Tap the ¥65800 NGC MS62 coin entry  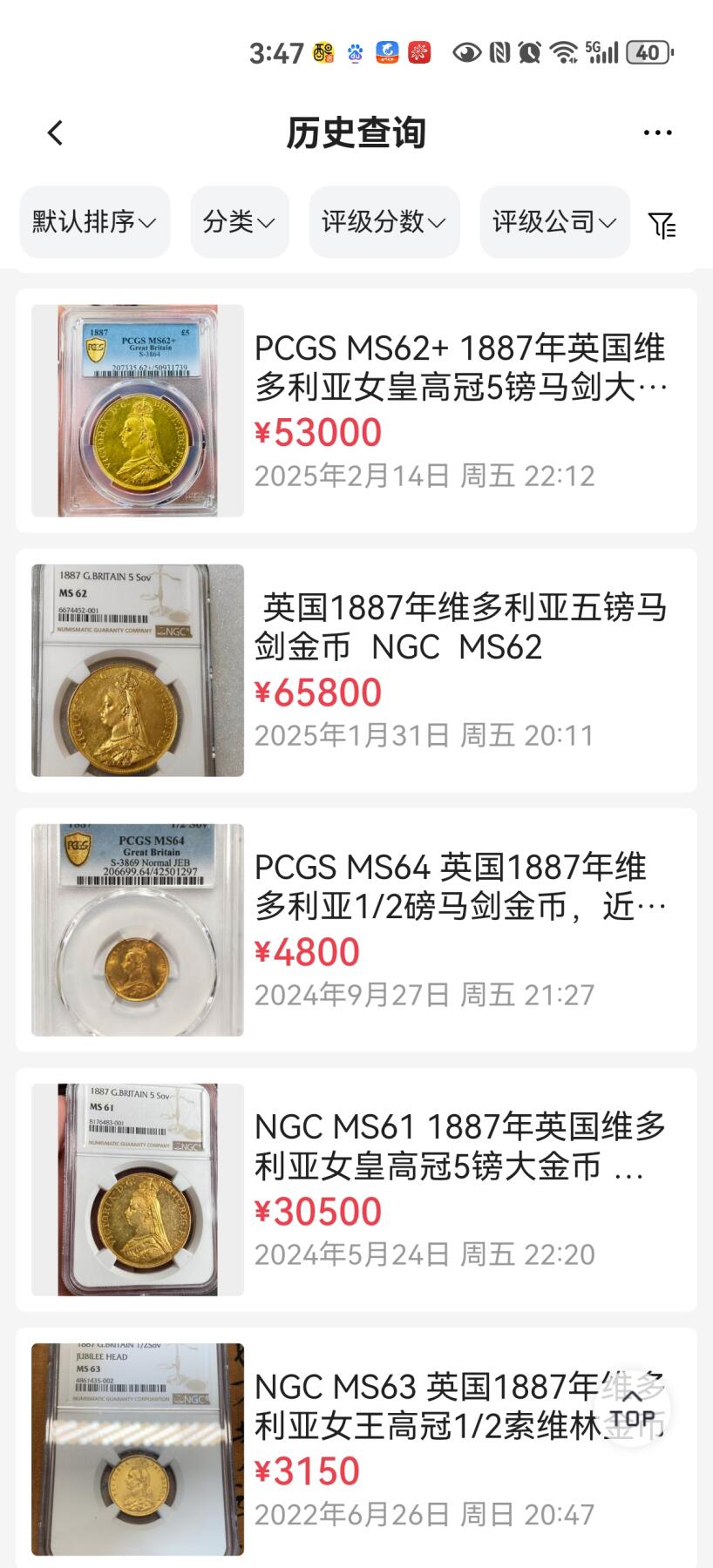(x=356, y=666)
